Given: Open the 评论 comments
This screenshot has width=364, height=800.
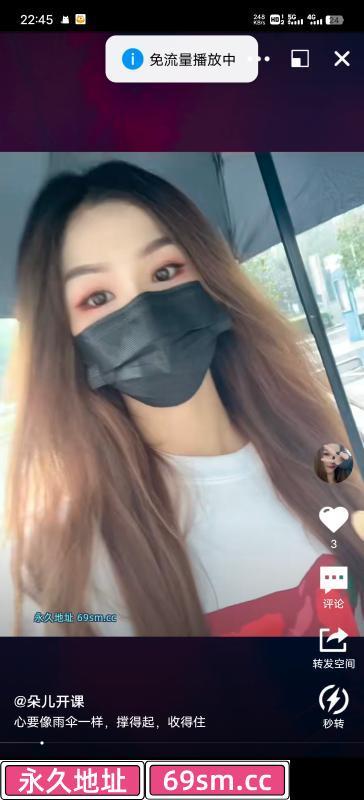Looking at the screenshot, I should [x=333, y=587].
